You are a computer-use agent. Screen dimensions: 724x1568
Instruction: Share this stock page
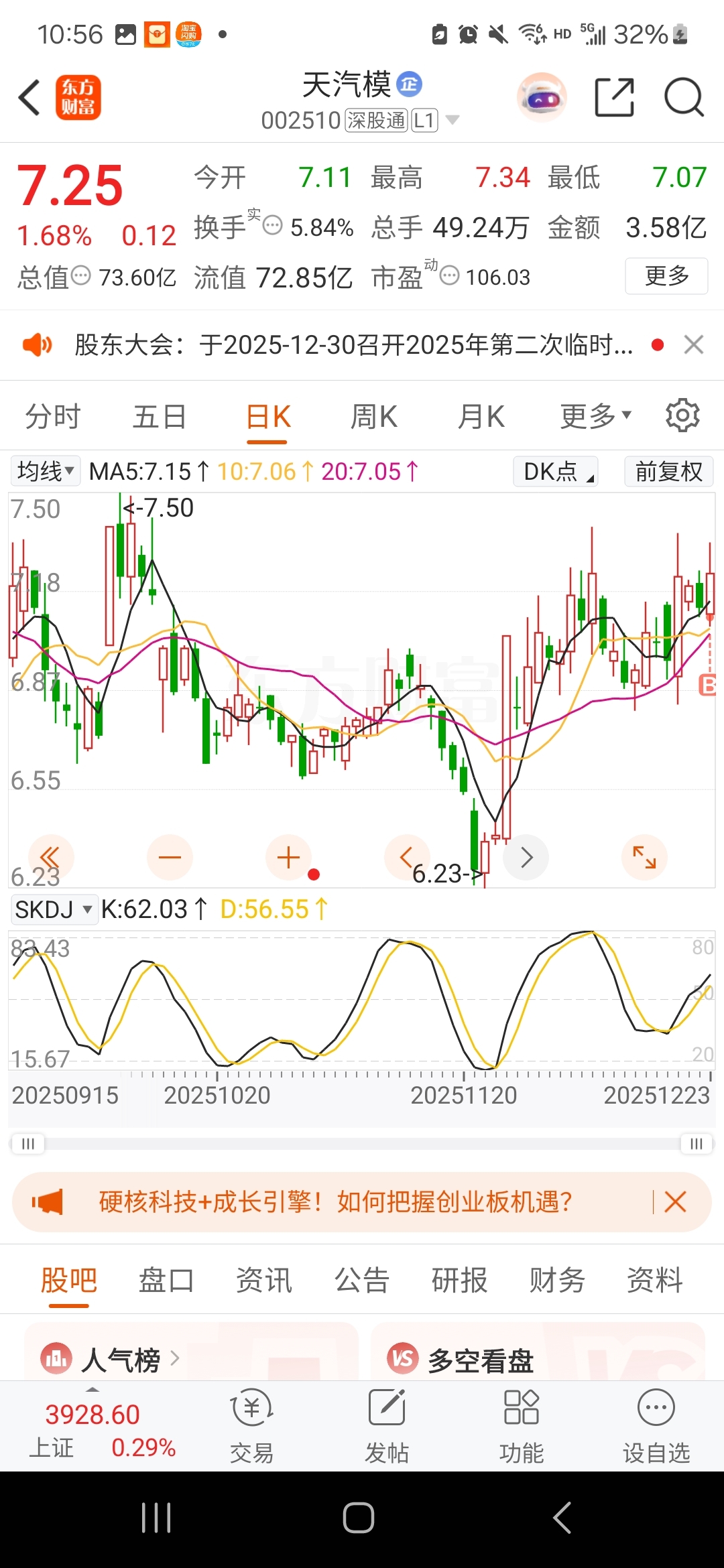(x=614, y=98)
